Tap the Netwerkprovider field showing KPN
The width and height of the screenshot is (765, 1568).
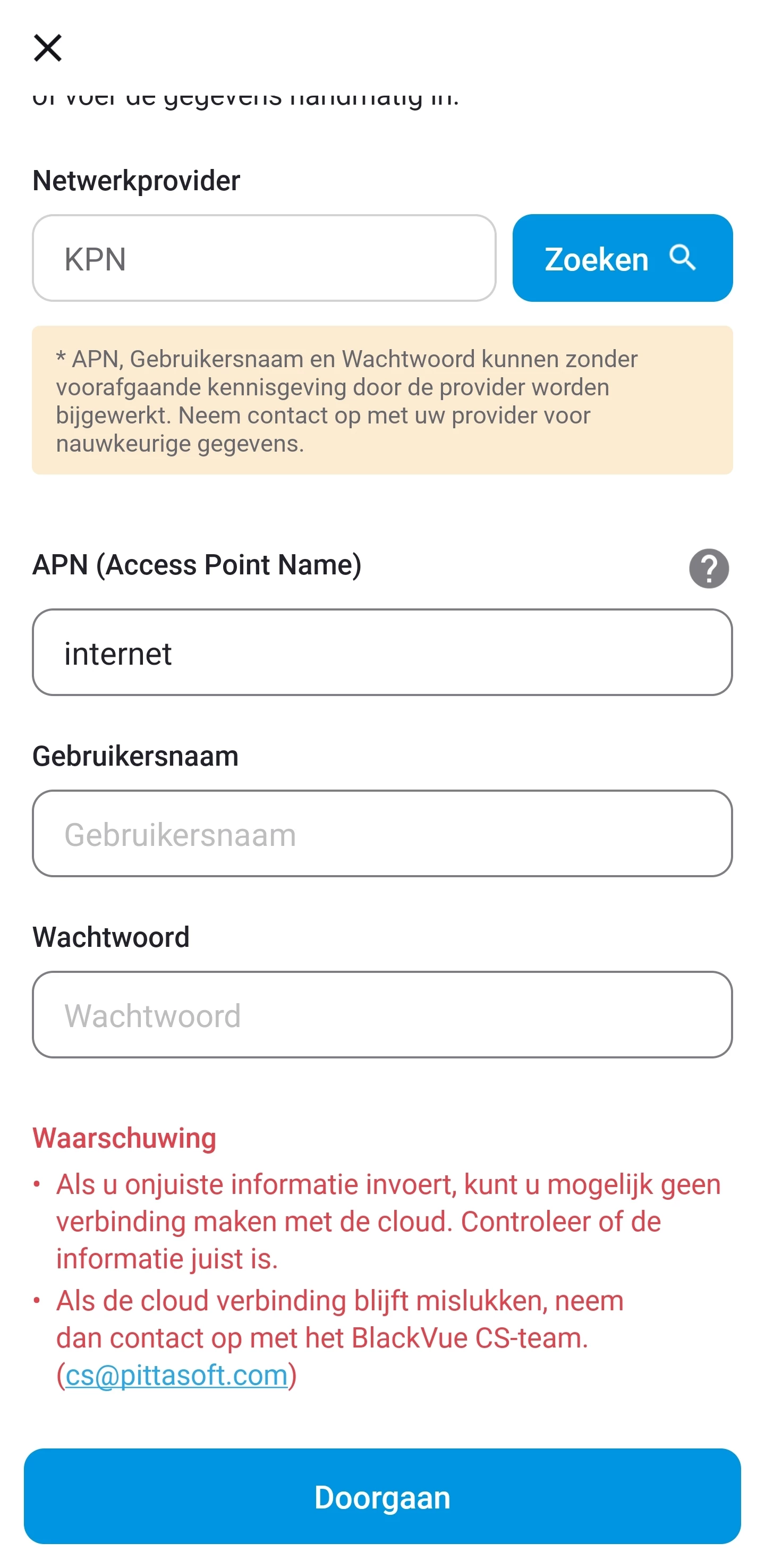[x=263, y=258]
